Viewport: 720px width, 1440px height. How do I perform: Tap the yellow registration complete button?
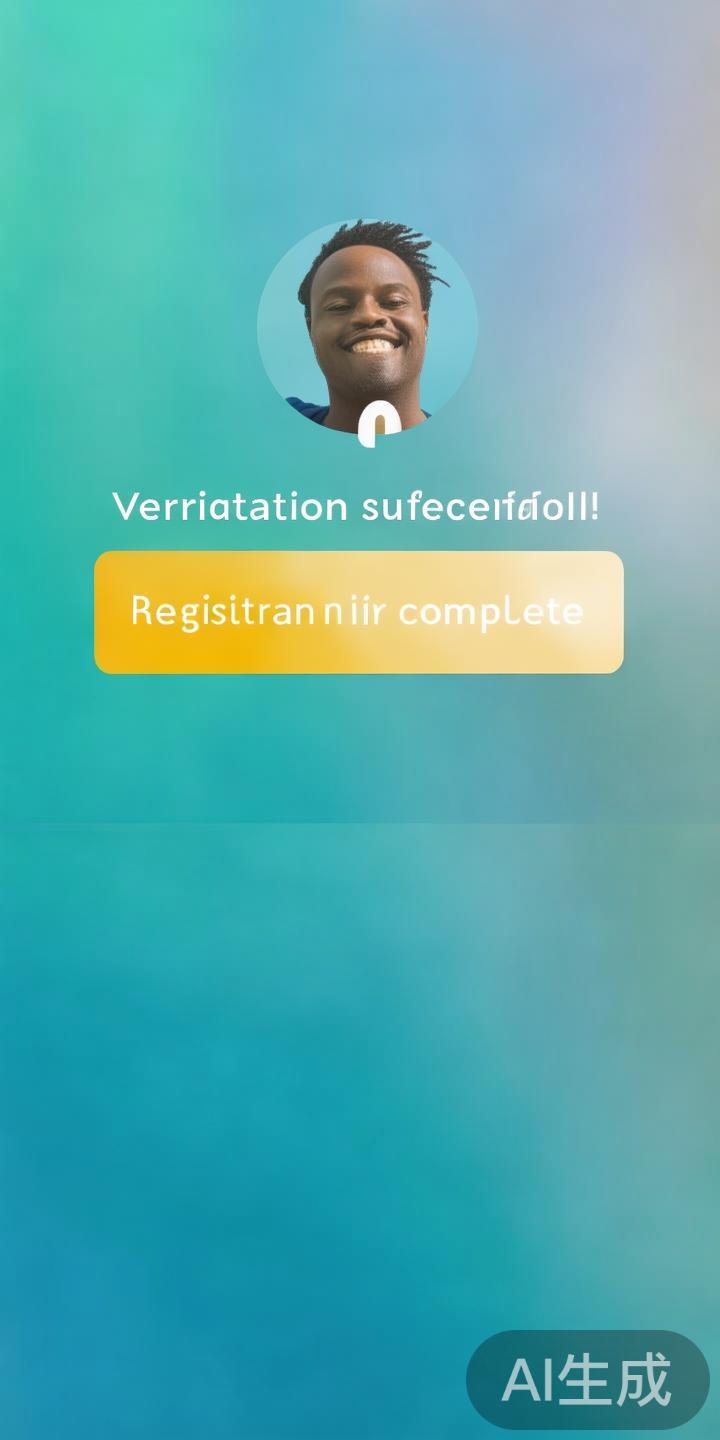pos(358,612)
